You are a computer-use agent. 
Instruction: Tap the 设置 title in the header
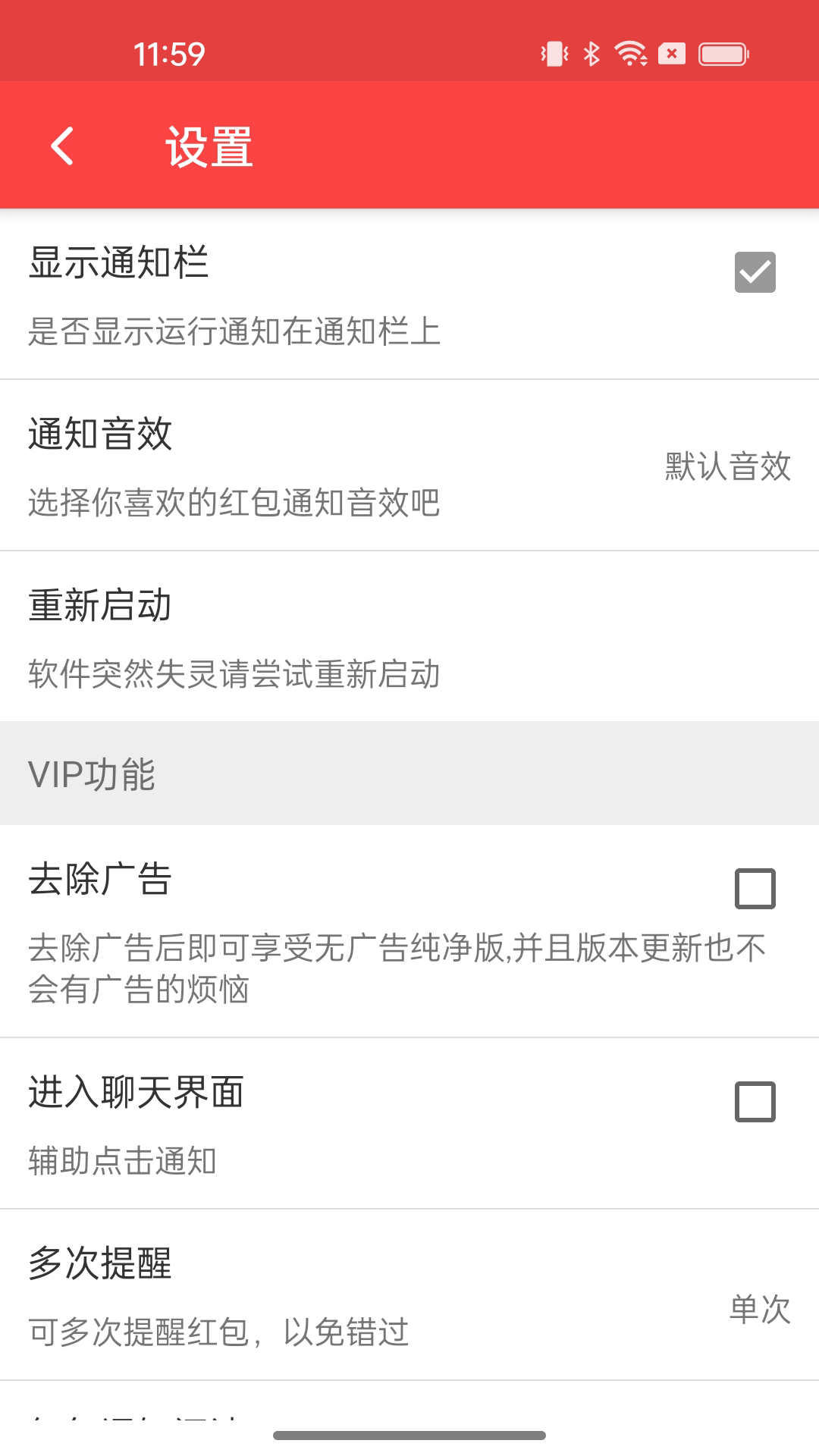(210, 149)
